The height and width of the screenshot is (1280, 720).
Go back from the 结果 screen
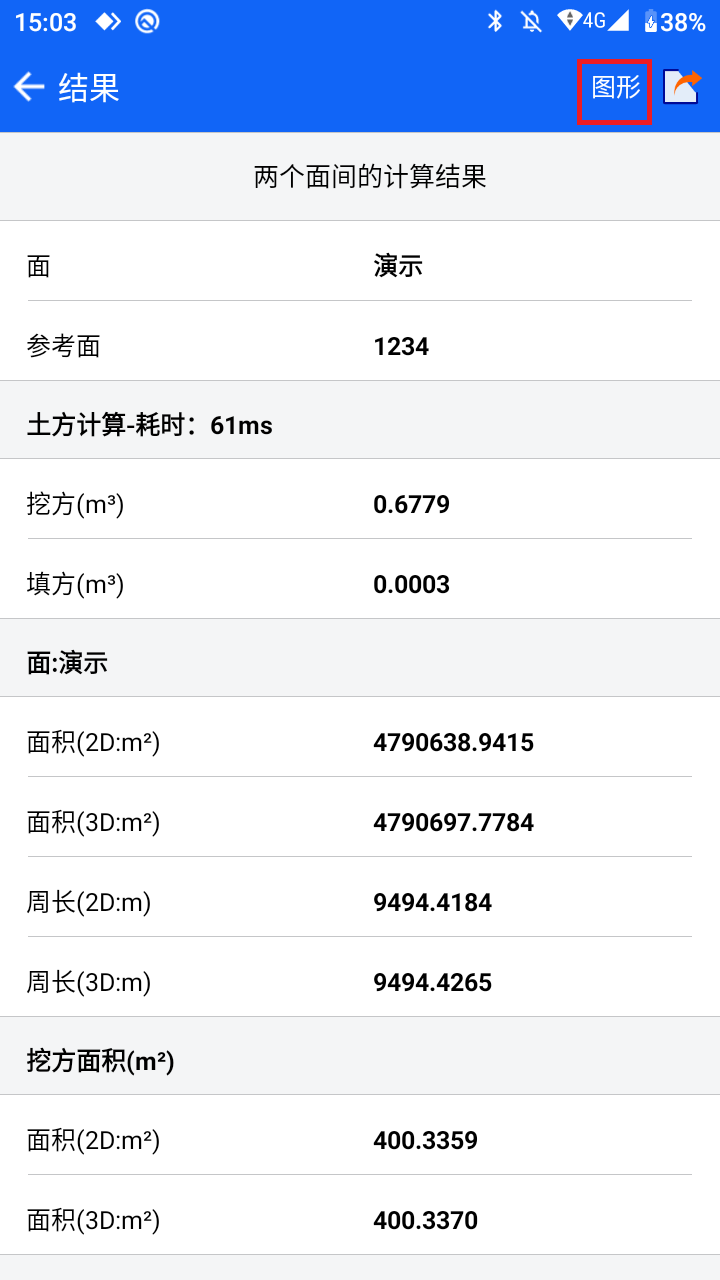(30, 88)
